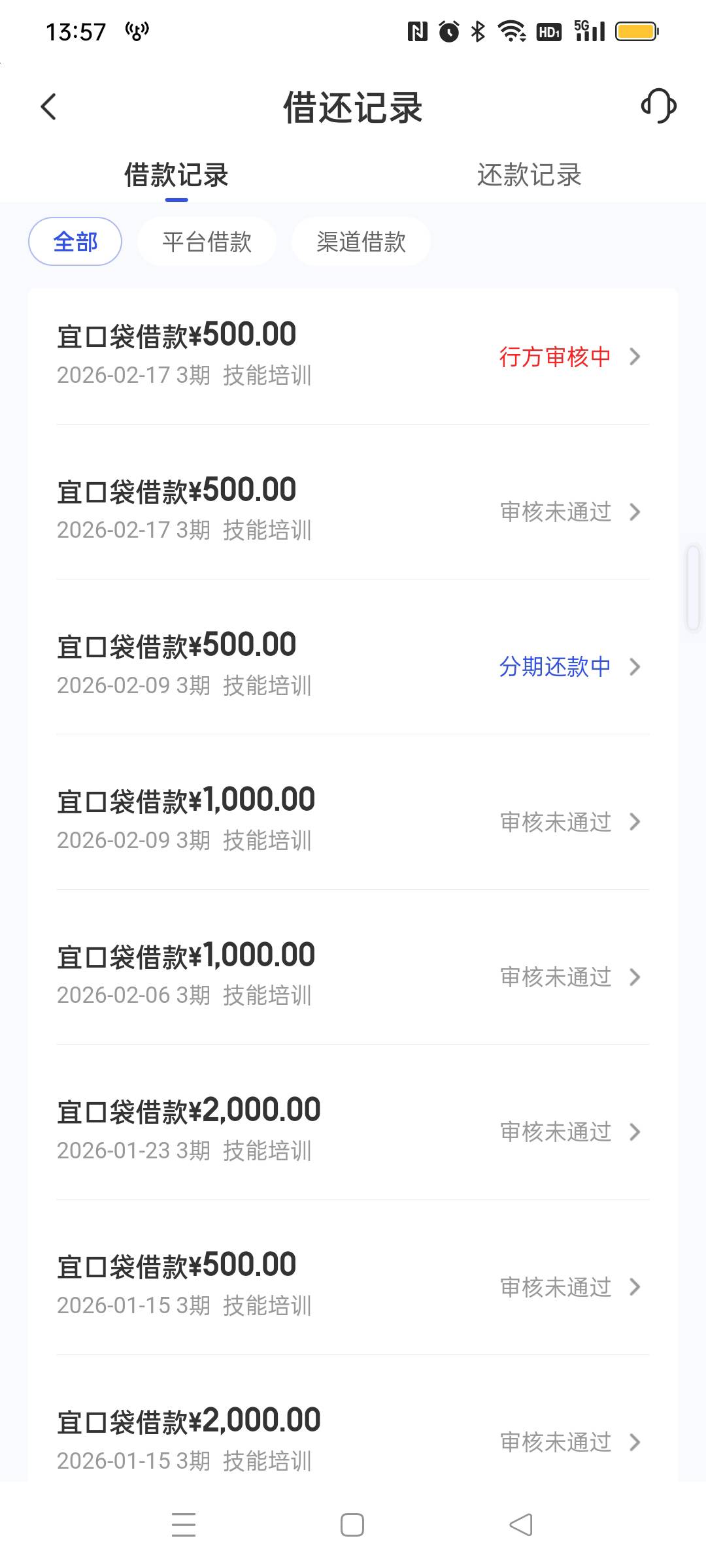Filter by 平台借款
Viewport: 706px width, 1568px height.
coord(207,242)
